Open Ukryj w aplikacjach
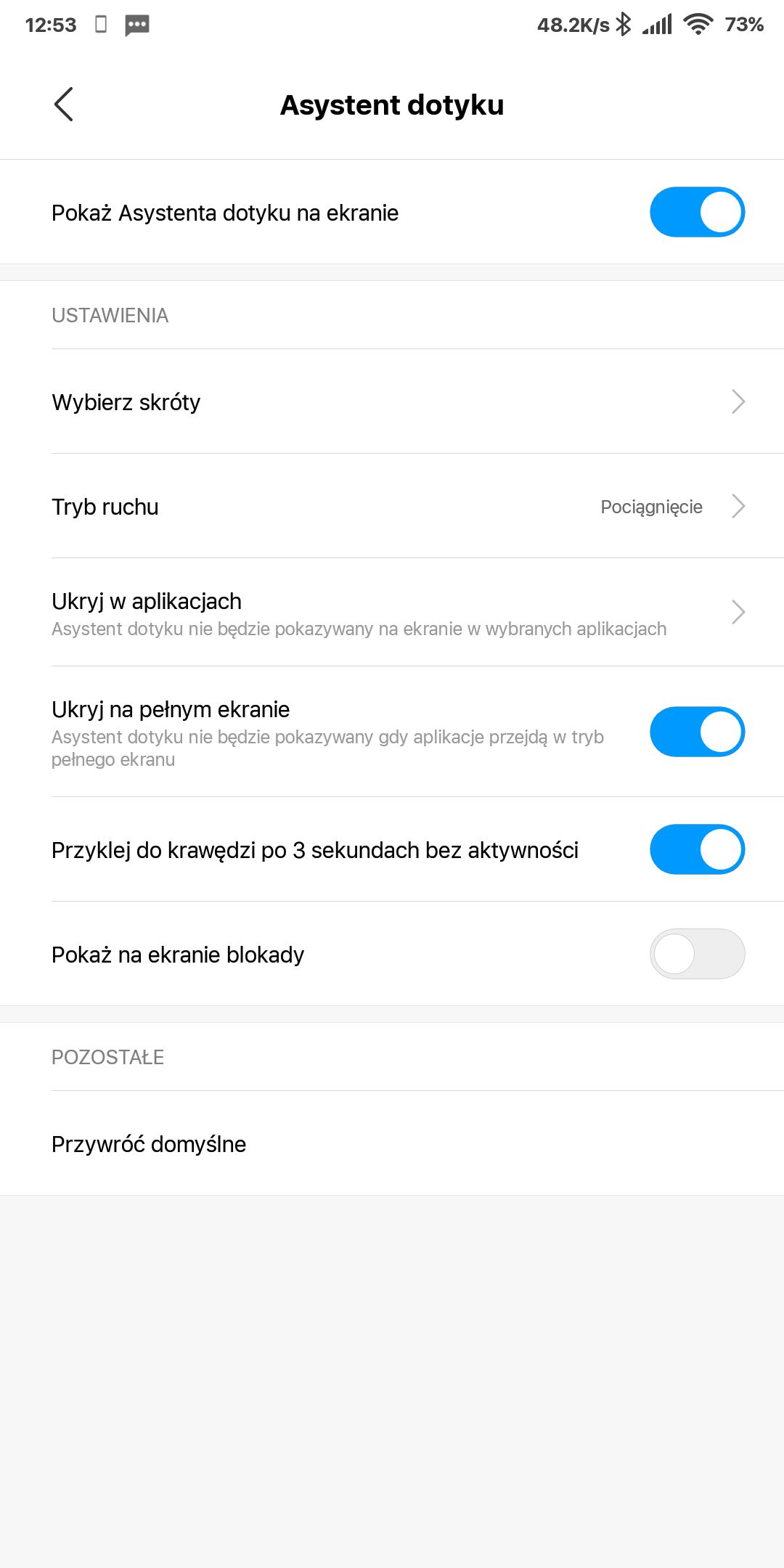This screenshot has height=1568, width=784. pos(392,612)
